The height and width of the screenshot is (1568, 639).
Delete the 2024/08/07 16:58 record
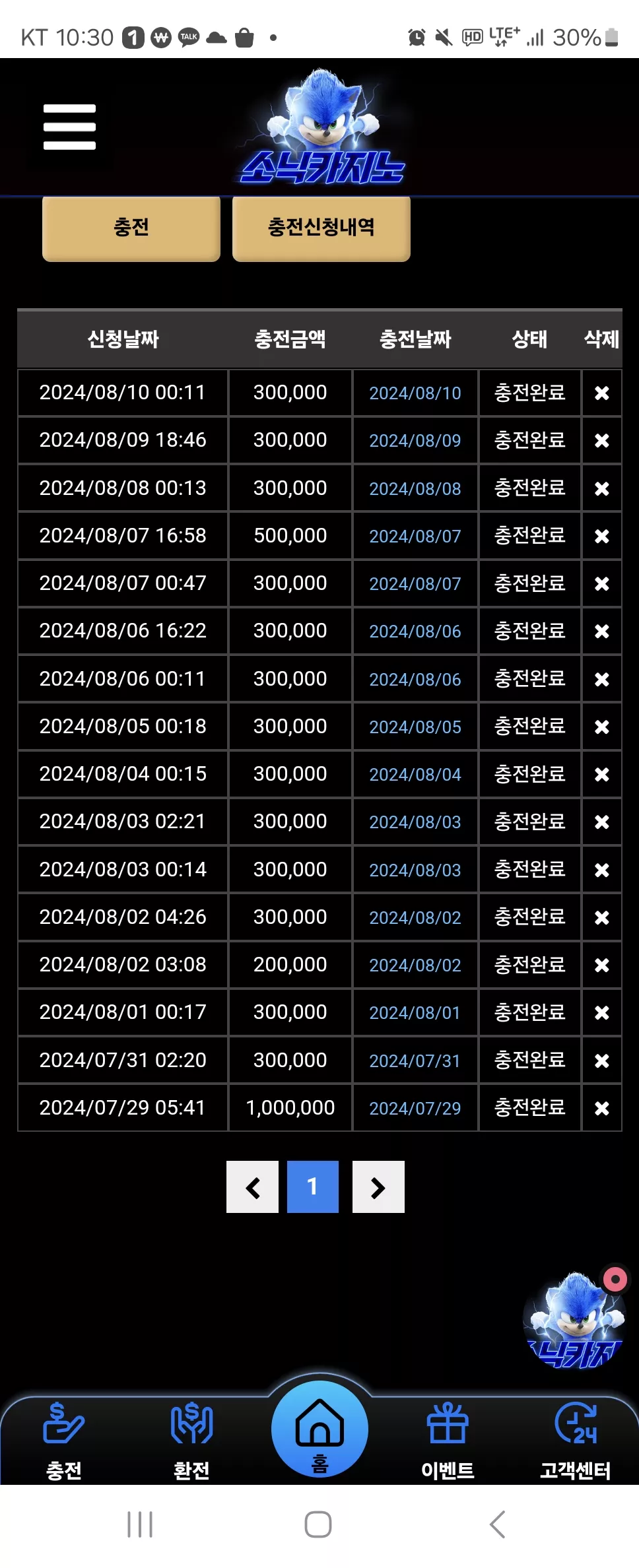tap(601, 537)
